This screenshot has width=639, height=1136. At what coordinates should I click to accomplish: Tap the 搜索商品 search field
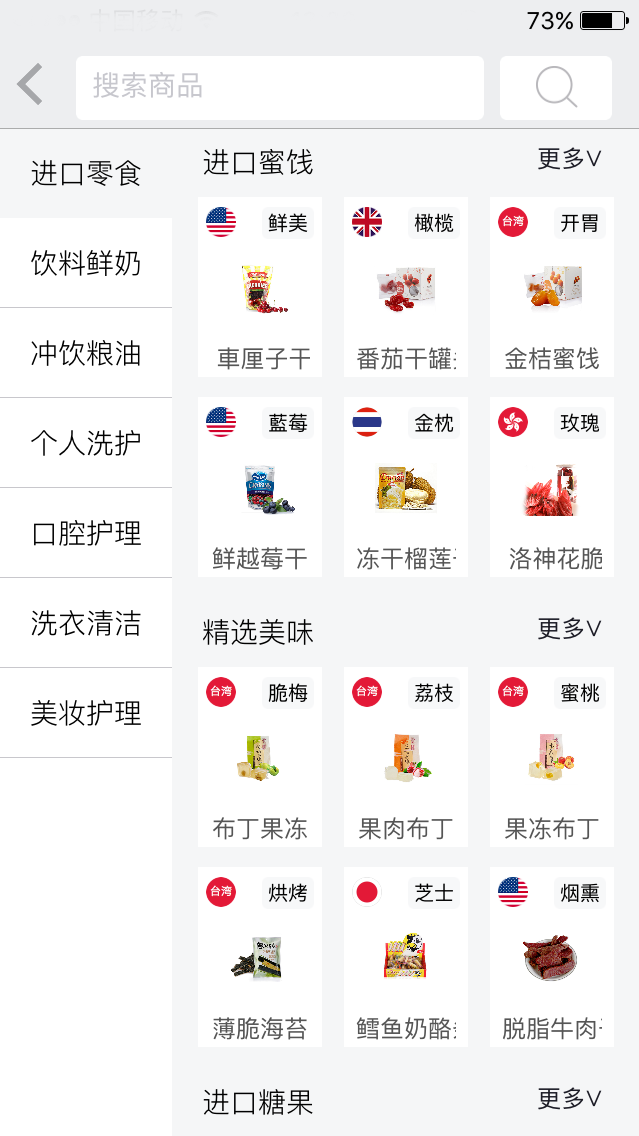pos(279,87)
